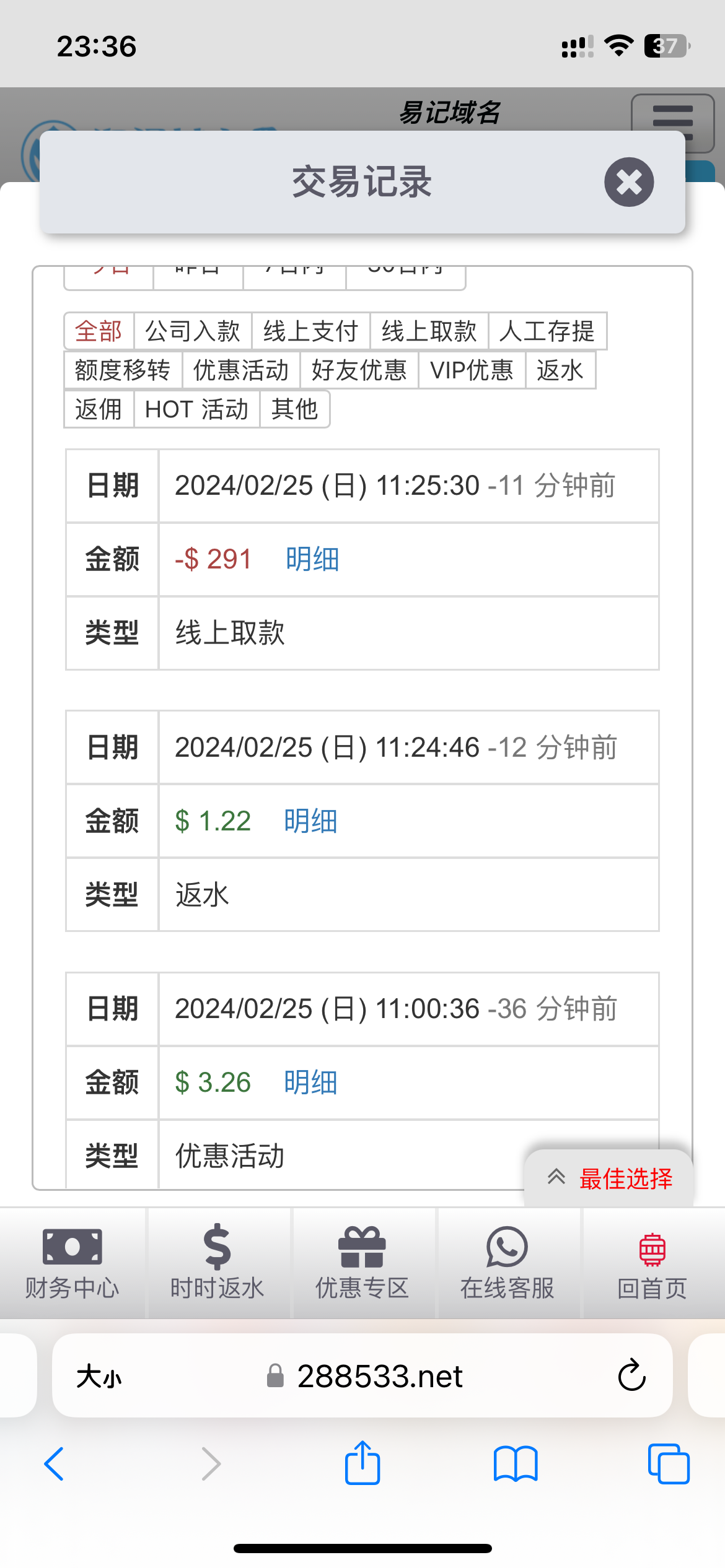Expand the 最佳选择 popup
Image resolution: width=725 pixels, height=1568 pixels.
pos(610,1178)
